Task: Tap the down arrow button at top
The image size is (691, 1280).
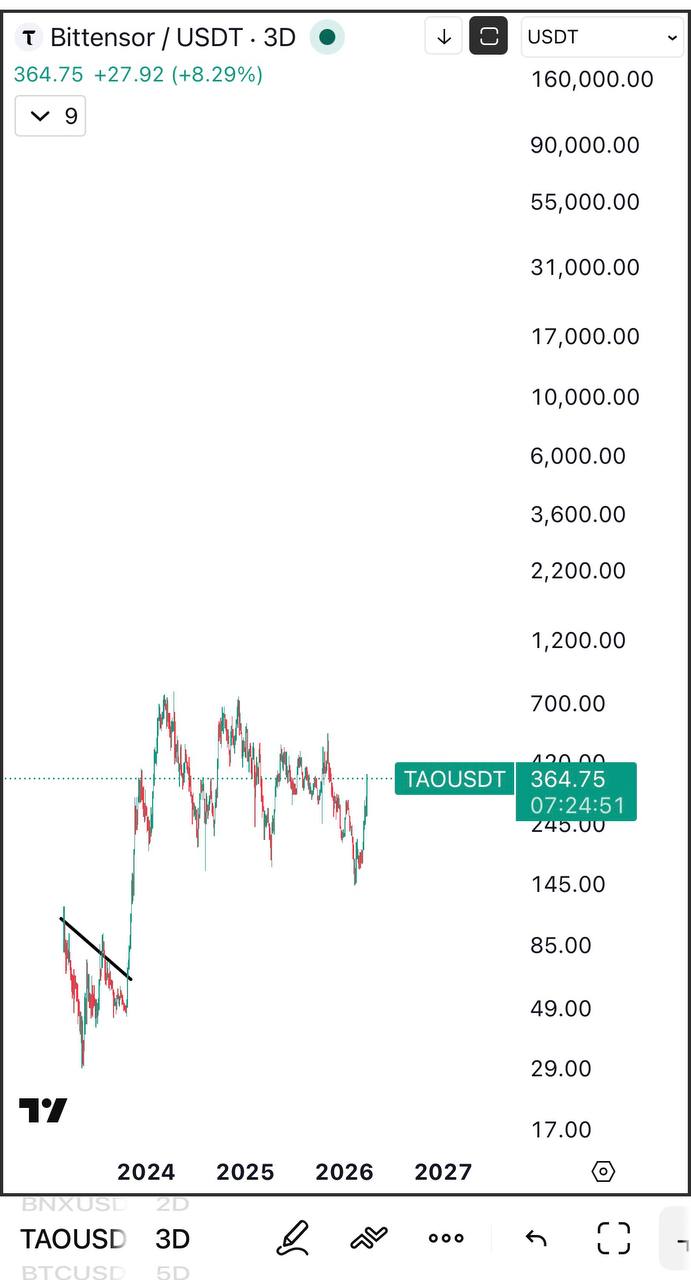Action: click(x=444, y=37)
